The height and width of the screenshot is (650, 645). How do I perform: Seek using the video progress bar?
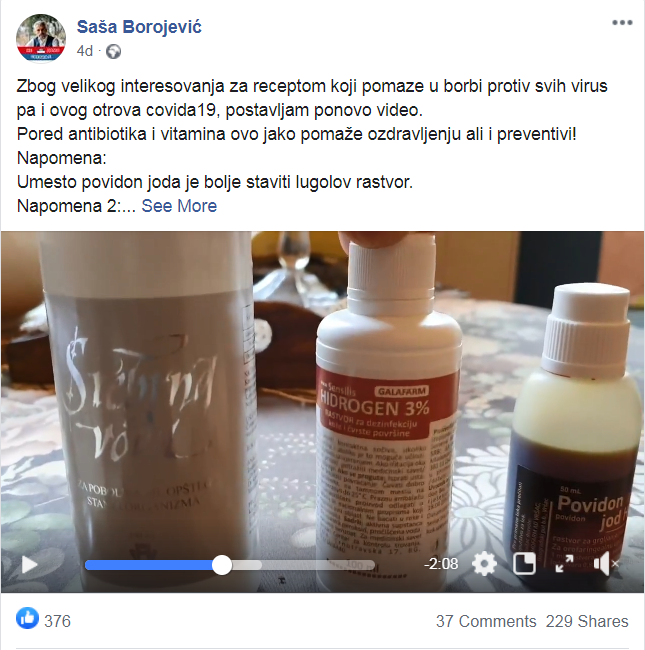click(x=230, y=565)
